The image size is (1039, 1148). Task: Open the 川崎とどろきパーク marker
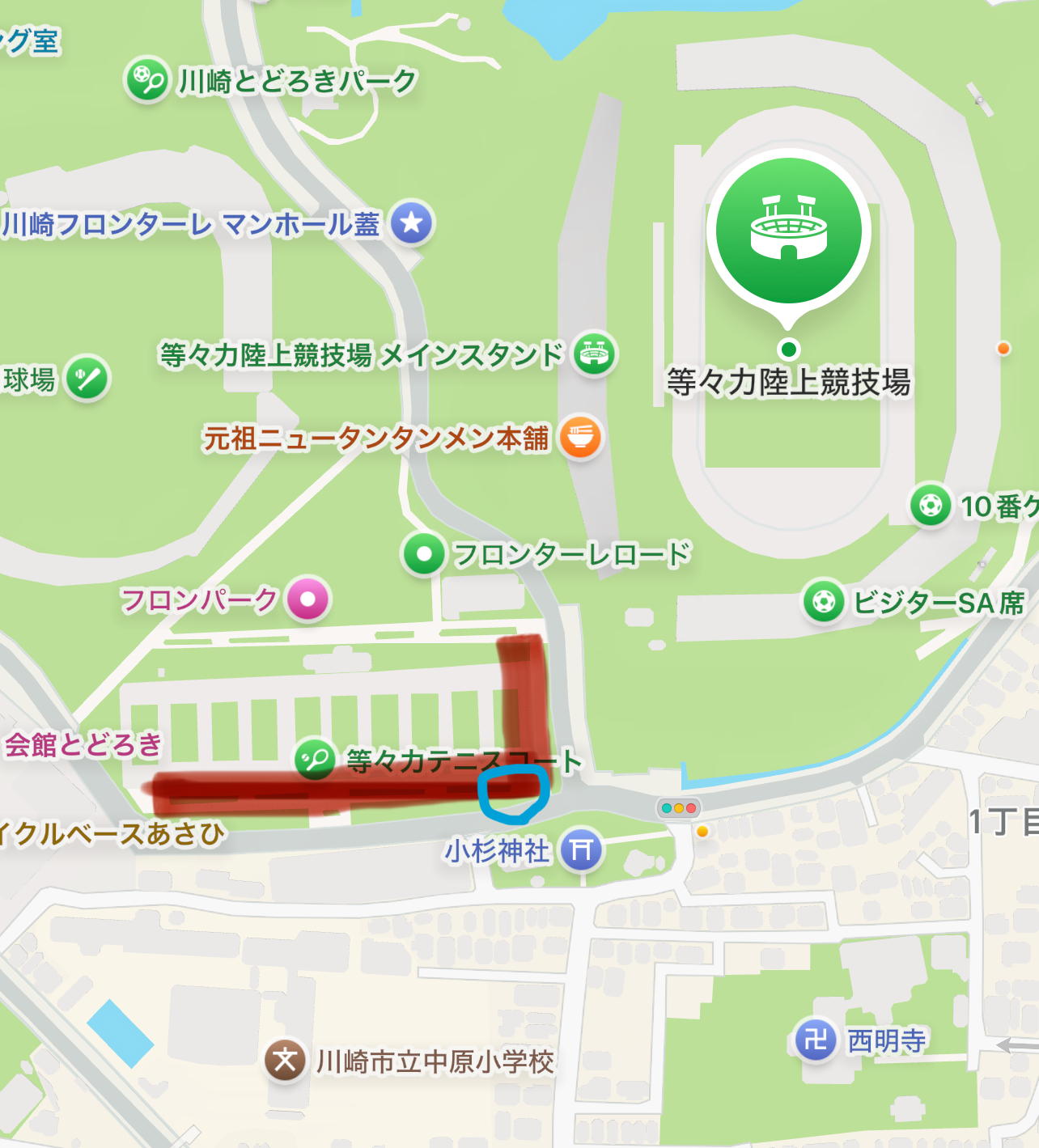point(146,79)
